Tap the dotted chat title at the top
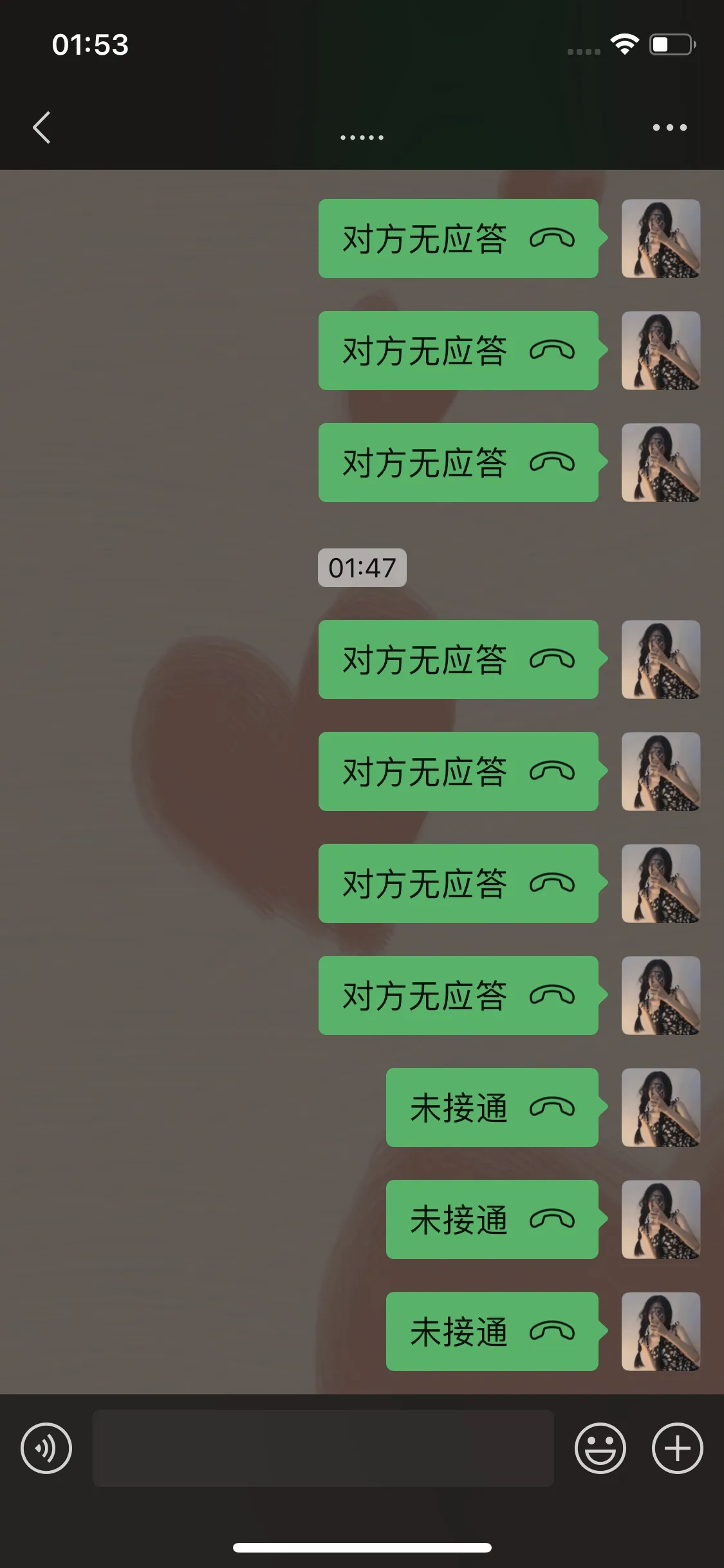Image resolution: width=724 pixels, height=1568 pixels. 362,136
